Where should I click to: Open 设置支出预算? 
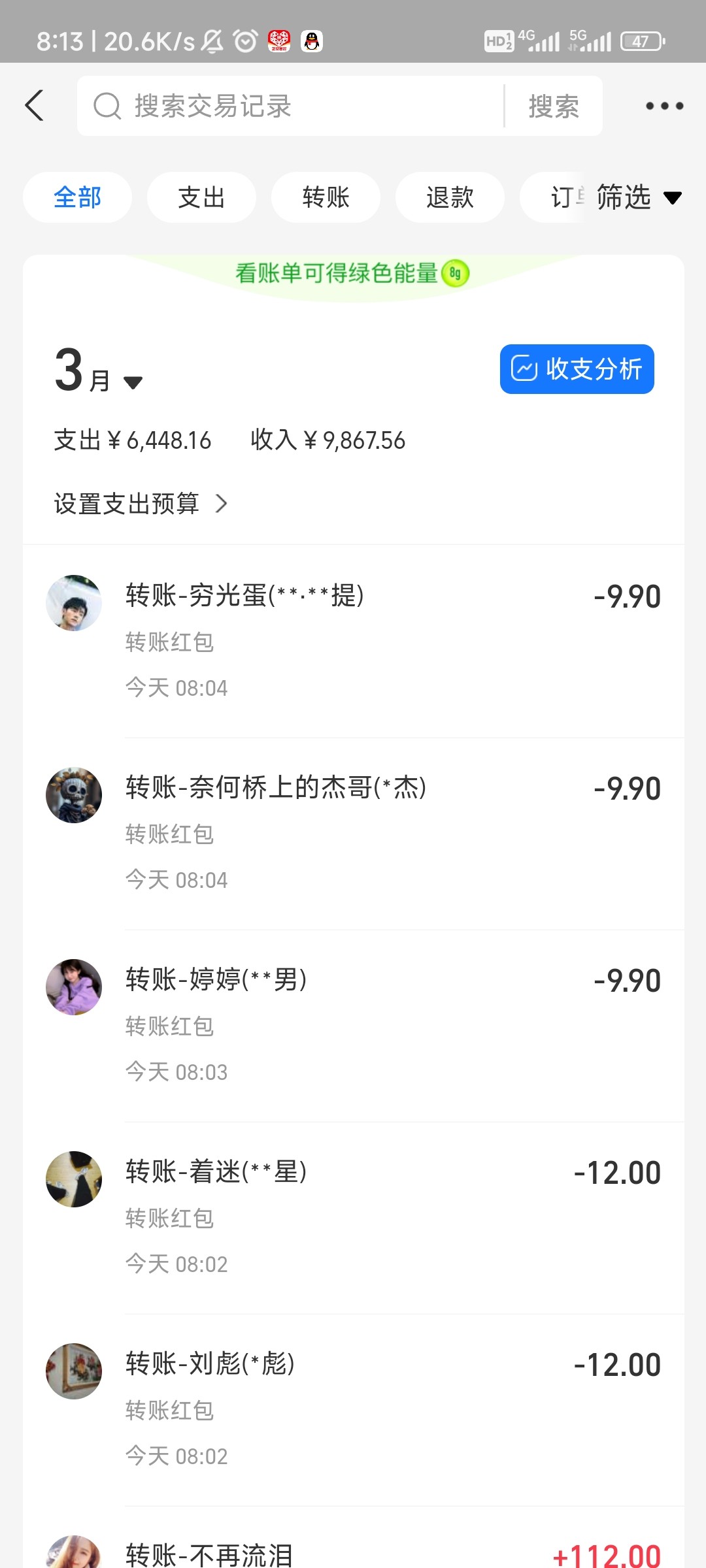(x=141, y=504)
